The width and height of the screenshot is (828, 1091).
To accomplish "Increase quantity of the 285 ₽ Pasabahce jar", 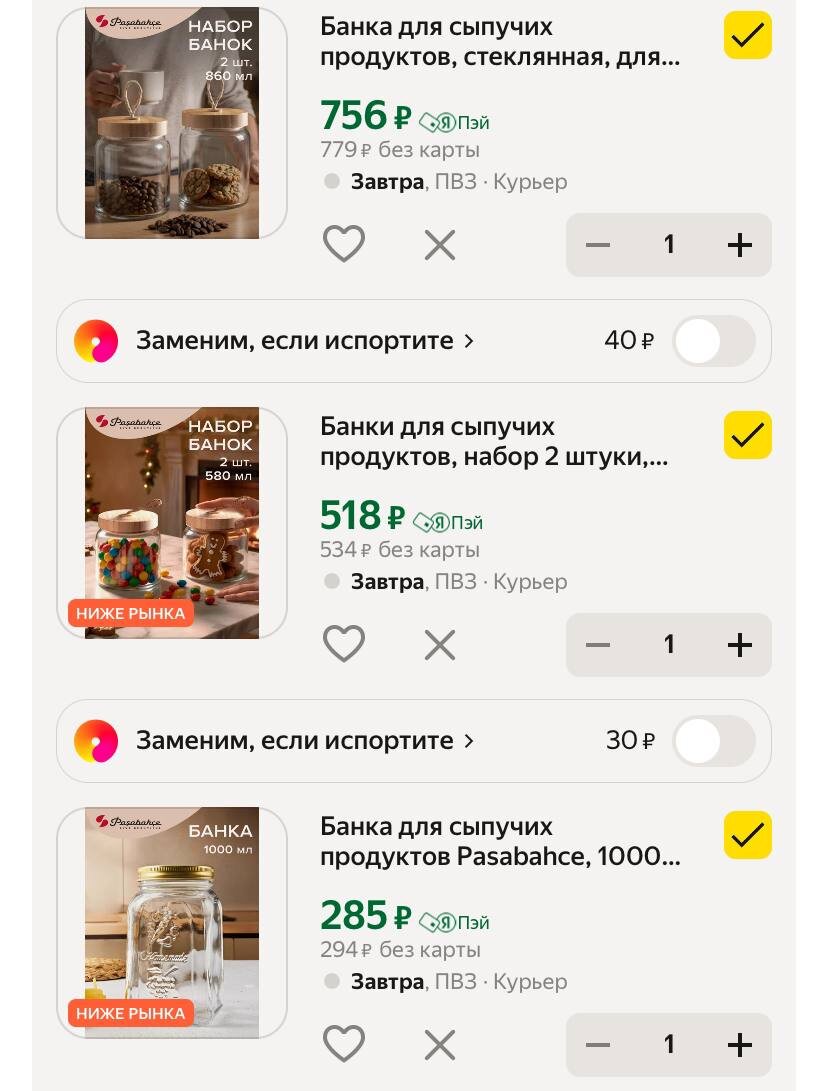I will (739, 1045).
